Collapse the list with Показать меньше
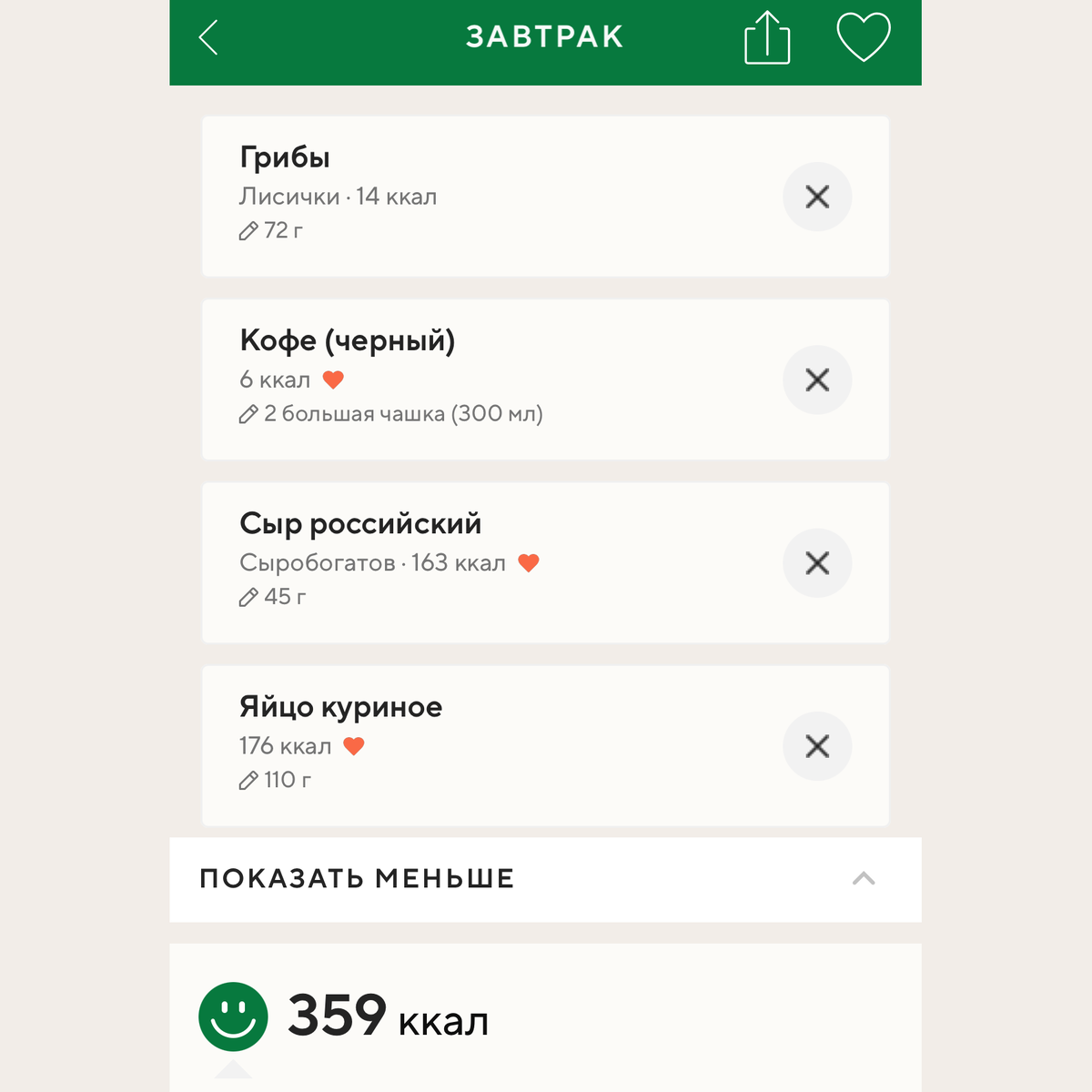1092x1092 pixels. pyautogui.click(x=544, y=879)
